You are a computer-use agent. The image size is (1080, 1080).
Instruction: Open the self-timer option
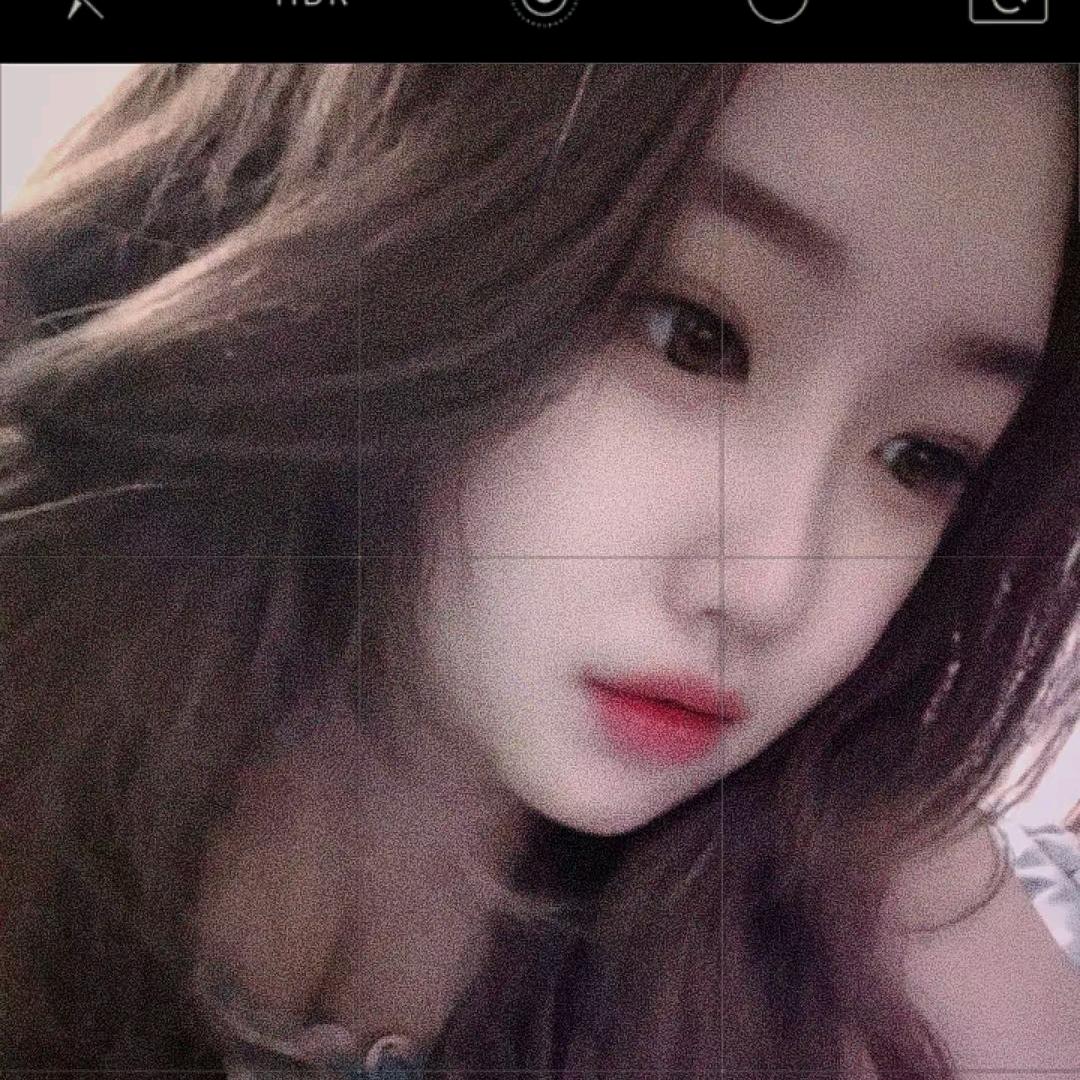pos(777,6)
